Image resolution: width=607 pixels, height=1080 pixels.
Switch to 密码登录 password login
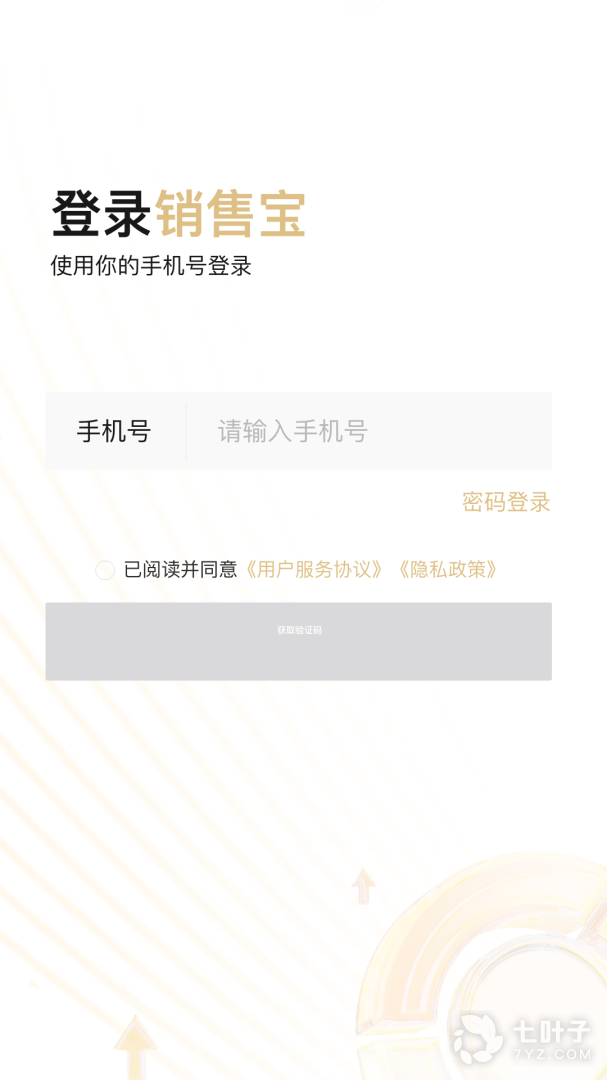(506, 502)
